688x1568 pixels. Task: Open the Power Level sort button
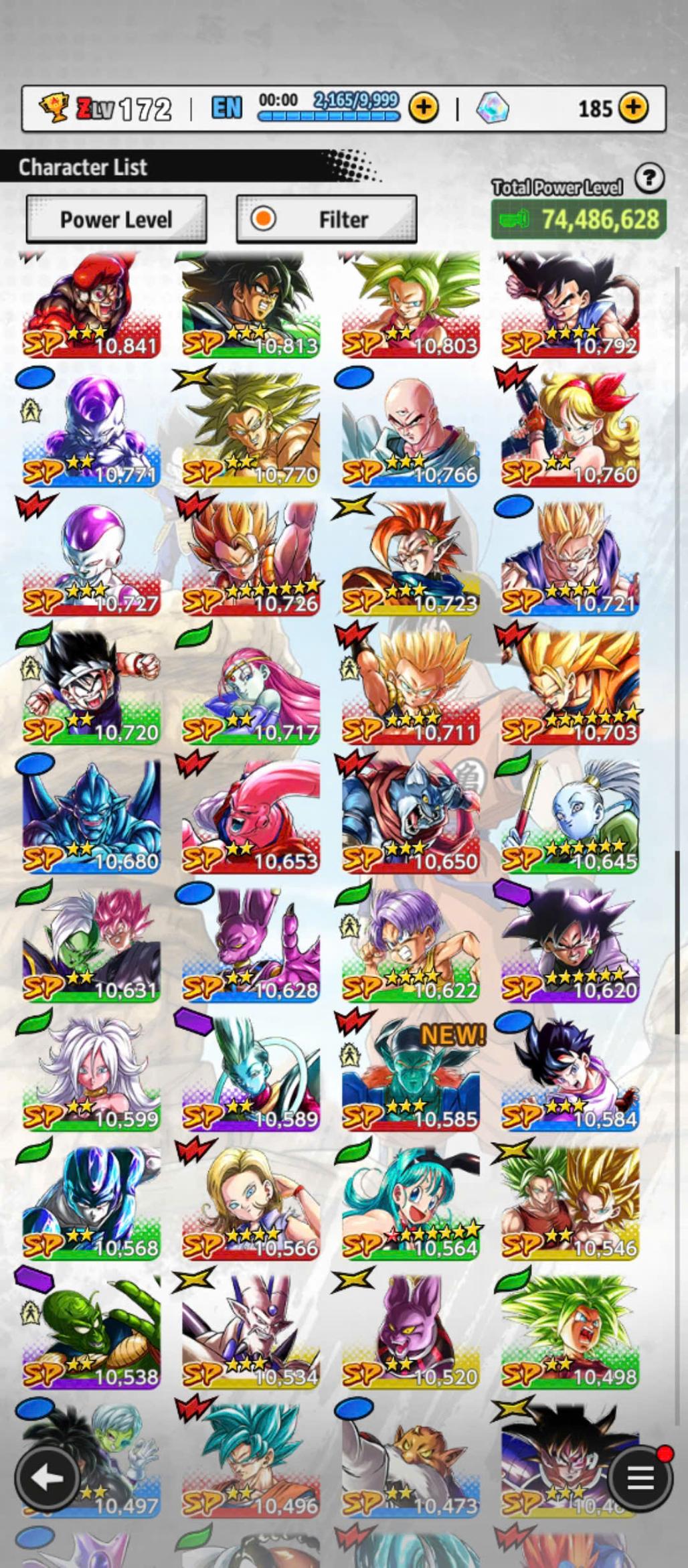click(116, 220)
